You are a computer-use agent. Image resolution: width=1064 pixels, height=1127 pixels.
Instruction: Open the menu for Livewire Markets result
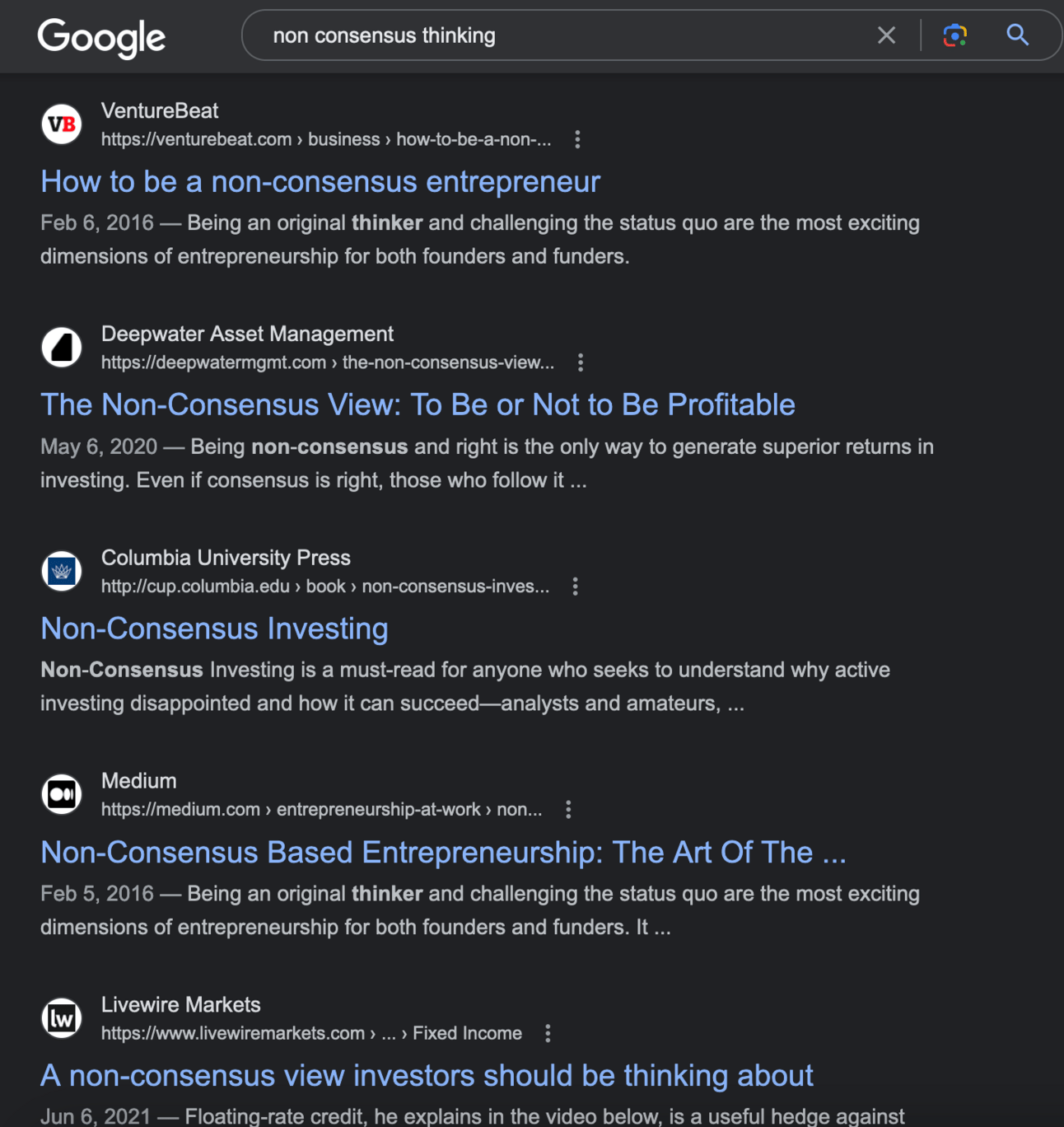[548, 1033]
